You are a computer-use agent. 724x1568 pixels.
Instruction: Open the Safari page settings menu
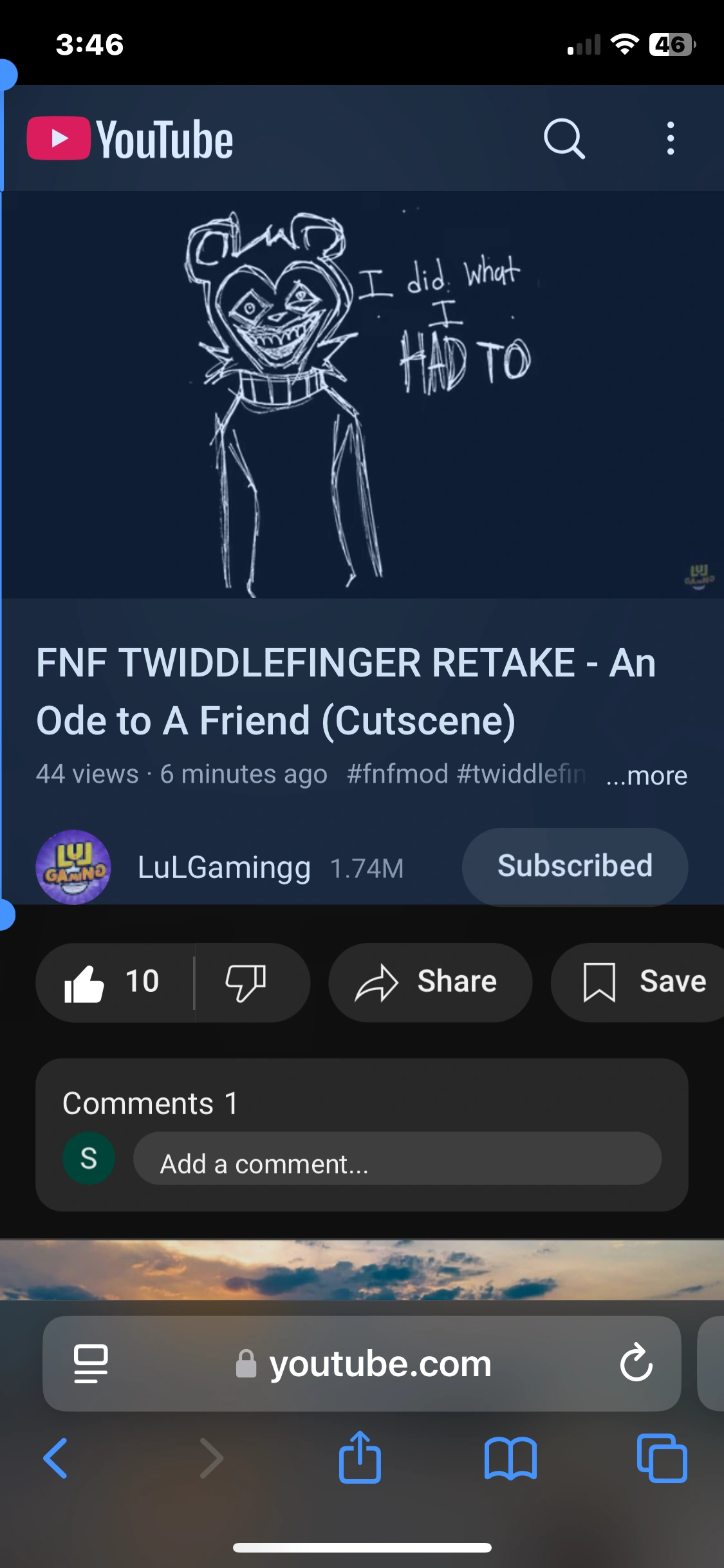pos(91,1363)
